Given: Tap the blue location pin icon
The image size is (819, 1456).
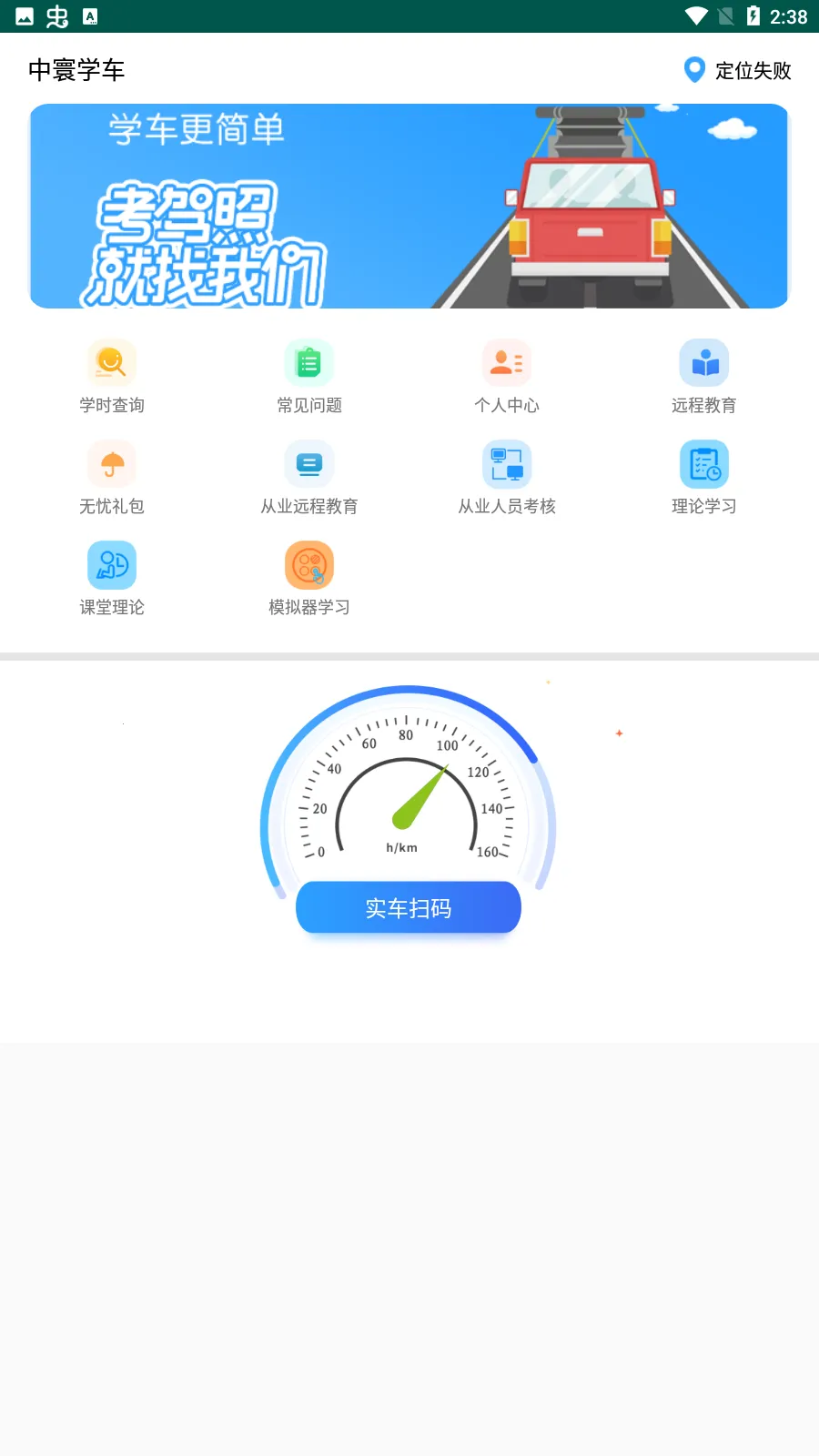Looking at the screenshot, I should [x=693, y=69].
